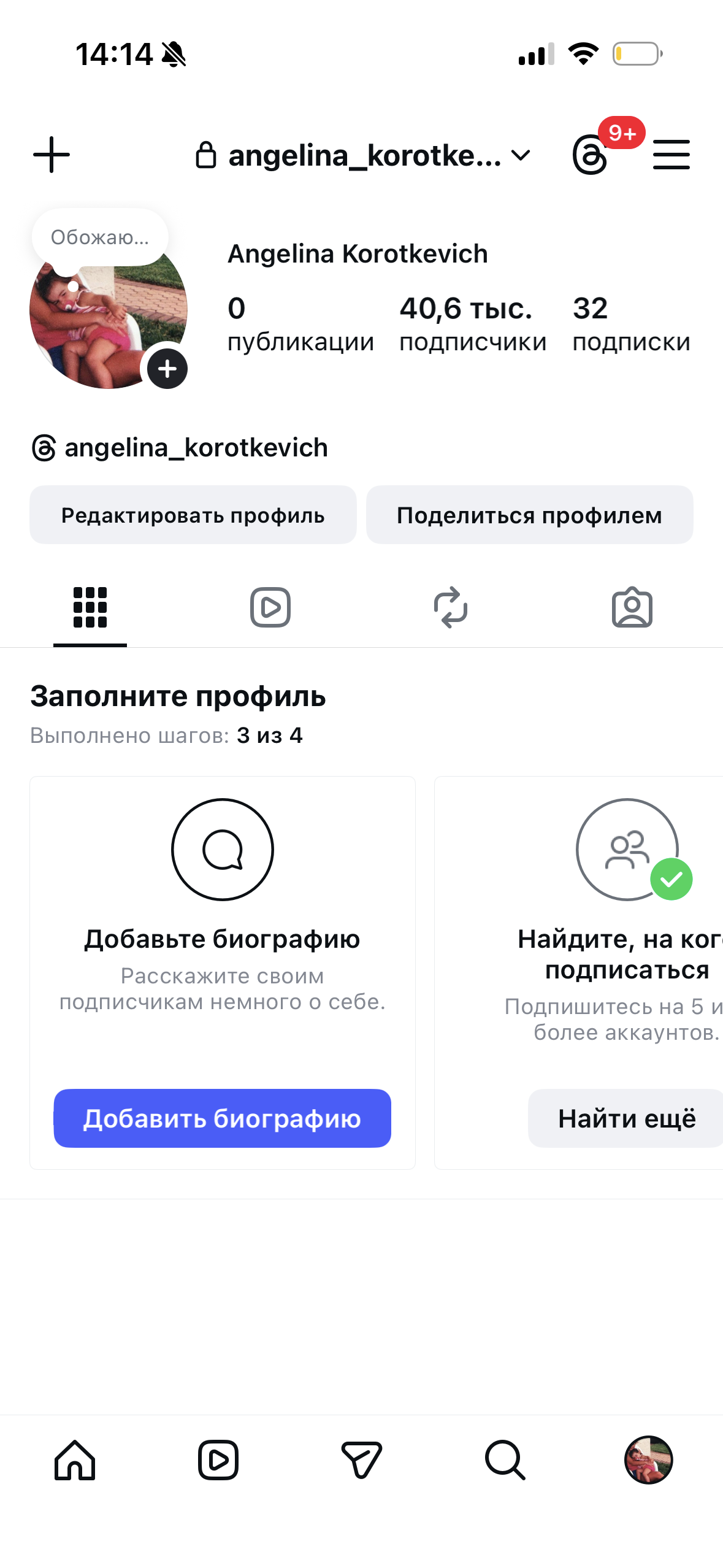Open direct messages from bottom bar
This screenshot has width=723, height=1568.
[361, 1460]
